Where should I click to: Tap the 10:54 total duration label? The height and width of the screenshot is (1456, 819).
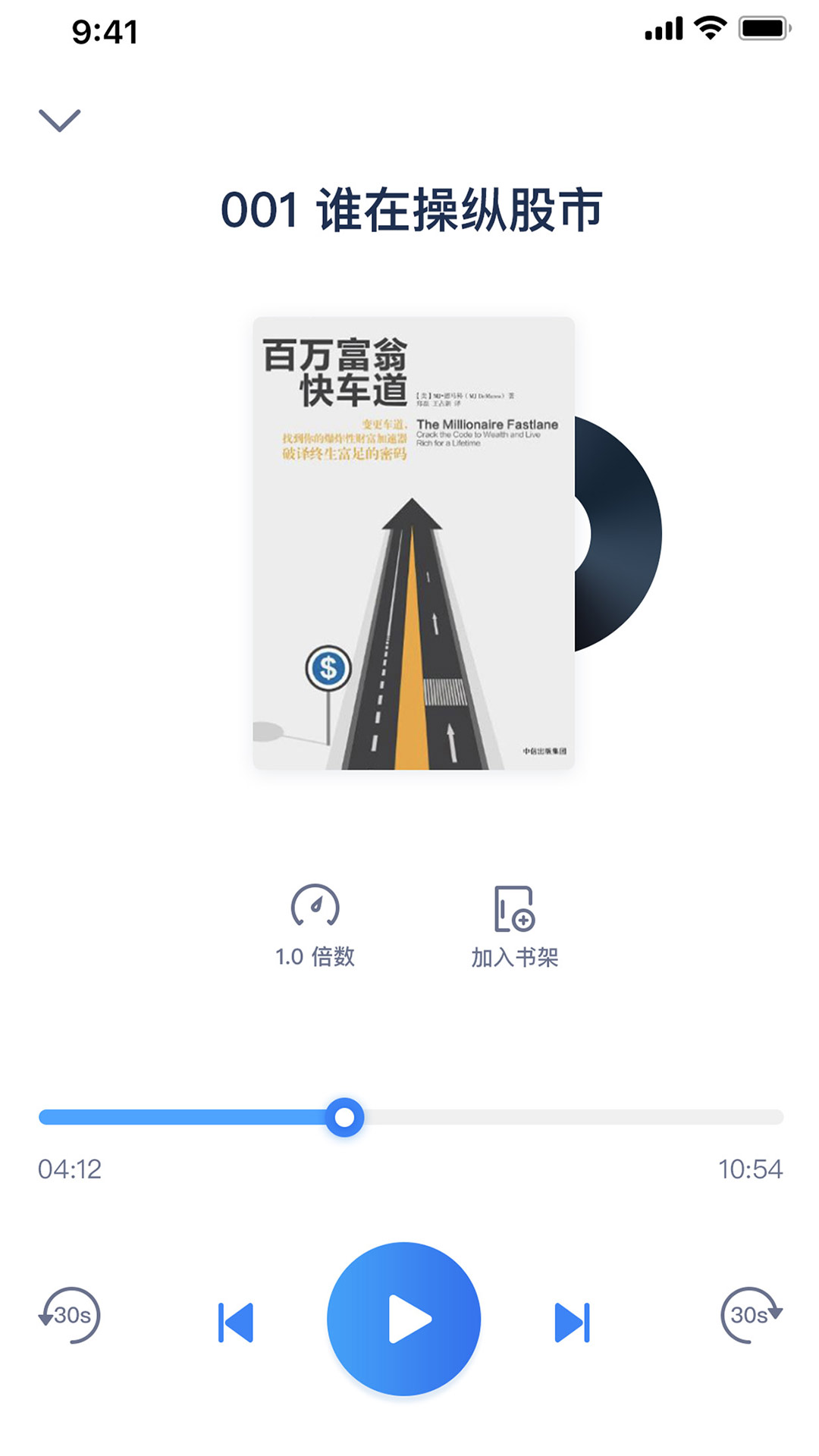point(751,1170)
